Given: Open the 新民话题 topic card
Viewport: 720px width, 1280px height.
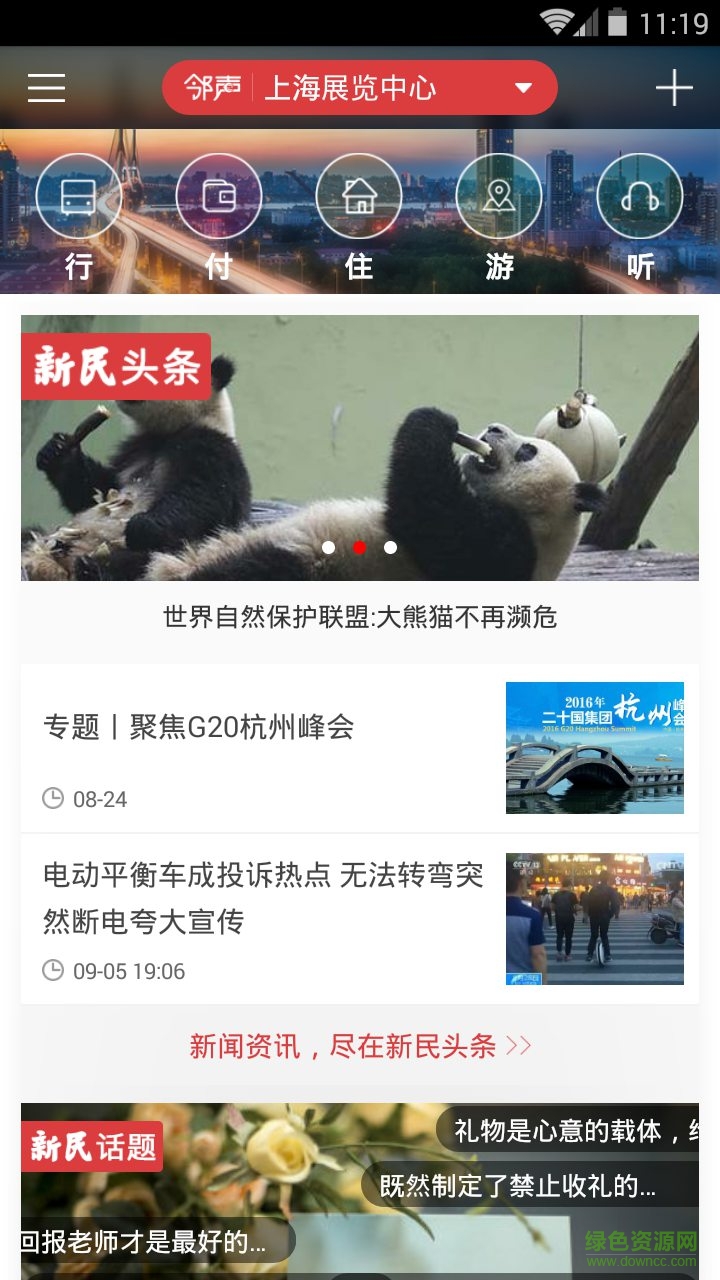Looking at the screenshot, I should (360, 1190).
